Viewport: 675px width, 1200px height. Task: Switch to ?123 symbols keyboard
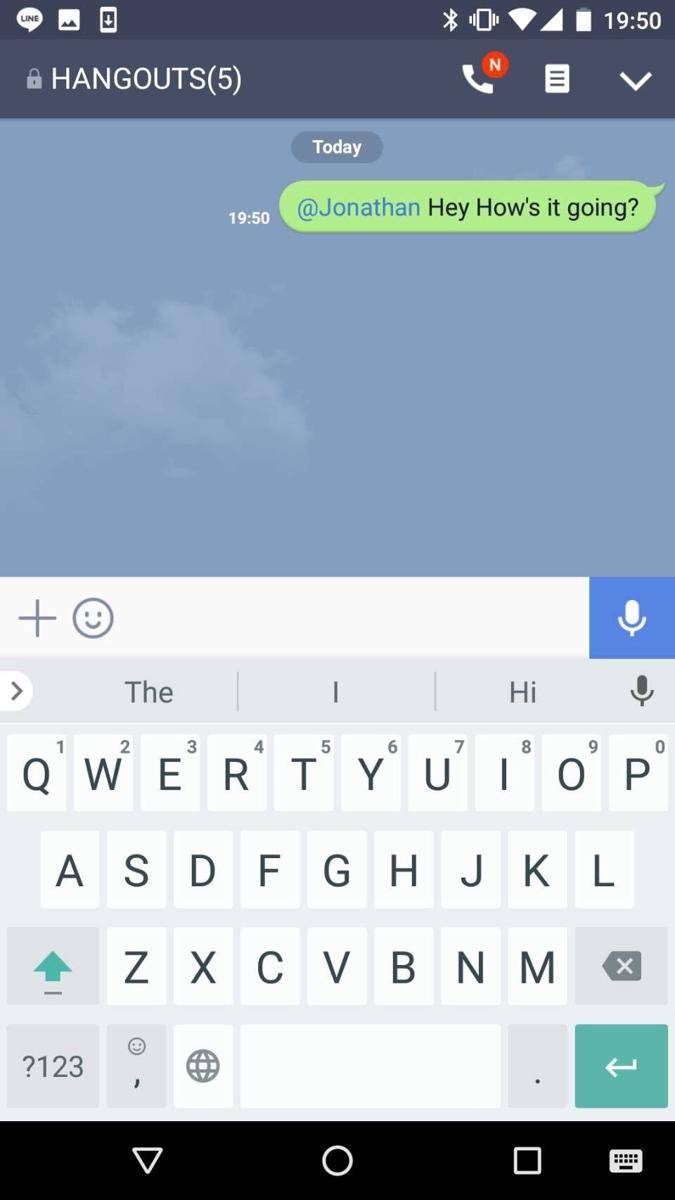point(53,1066)
